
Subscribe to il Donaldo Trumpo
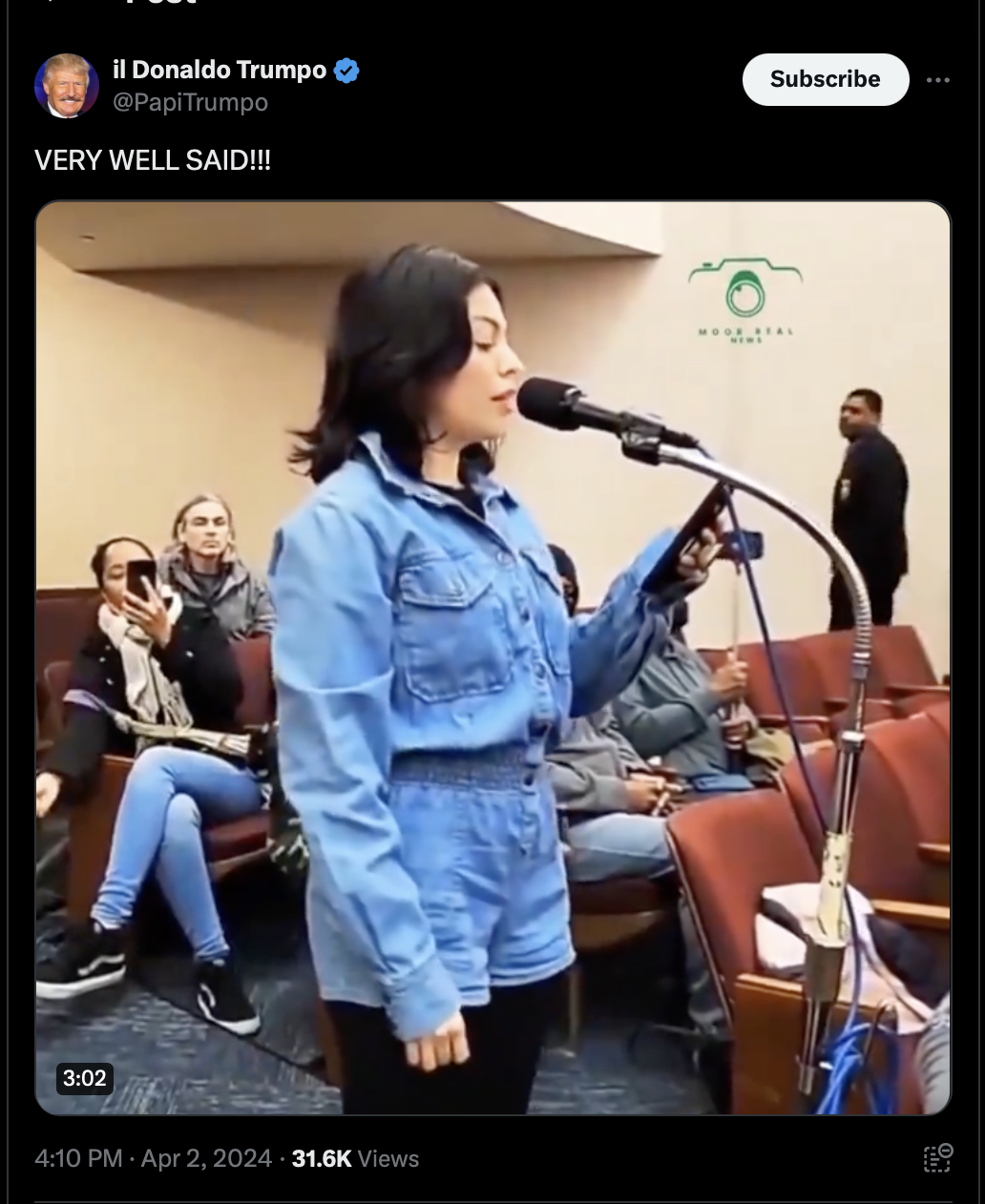pos(825,79)
